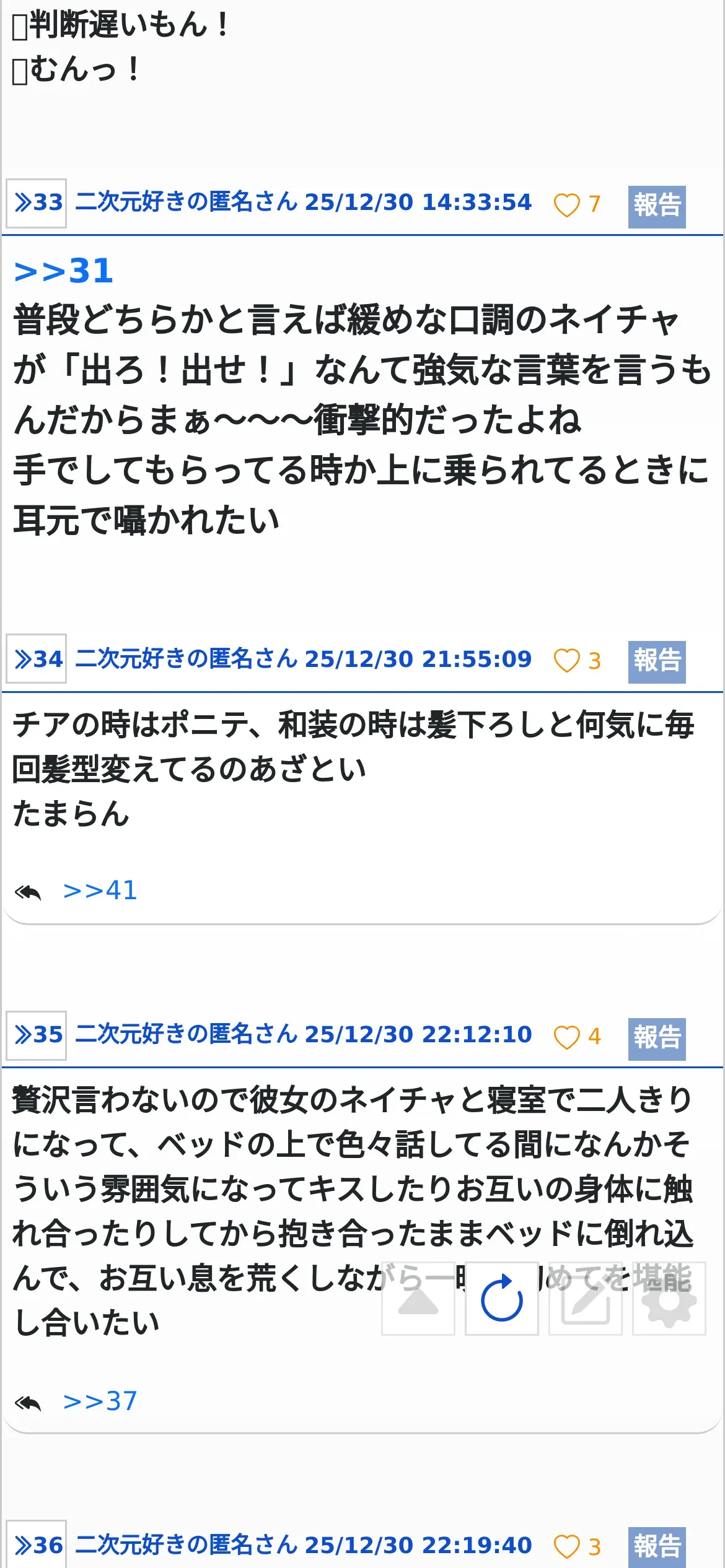Open reply link >>41 under post 34
This screenshot has width=725, height=1568.
click(x=100, y=891)
